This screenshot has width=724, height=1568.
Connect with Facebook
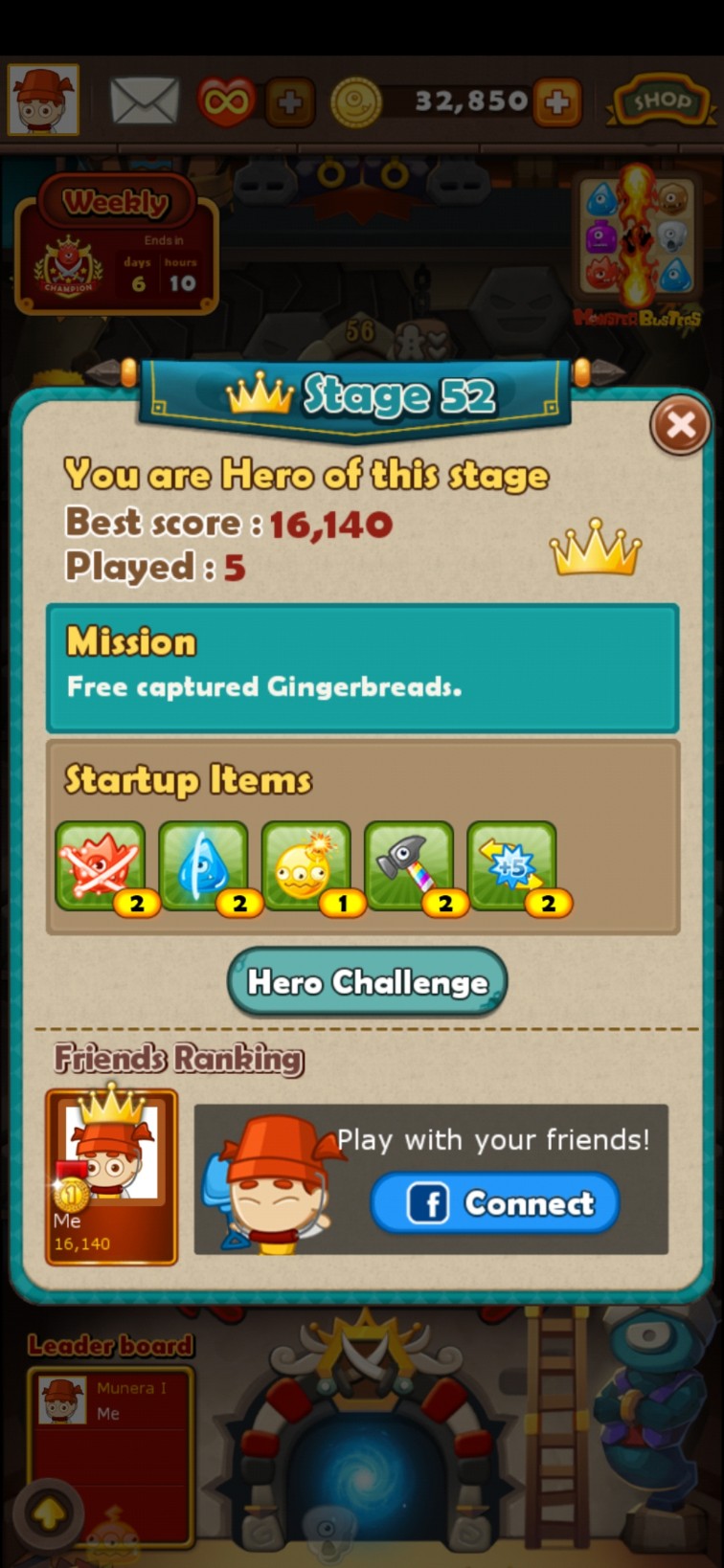tap(495, 1203)
